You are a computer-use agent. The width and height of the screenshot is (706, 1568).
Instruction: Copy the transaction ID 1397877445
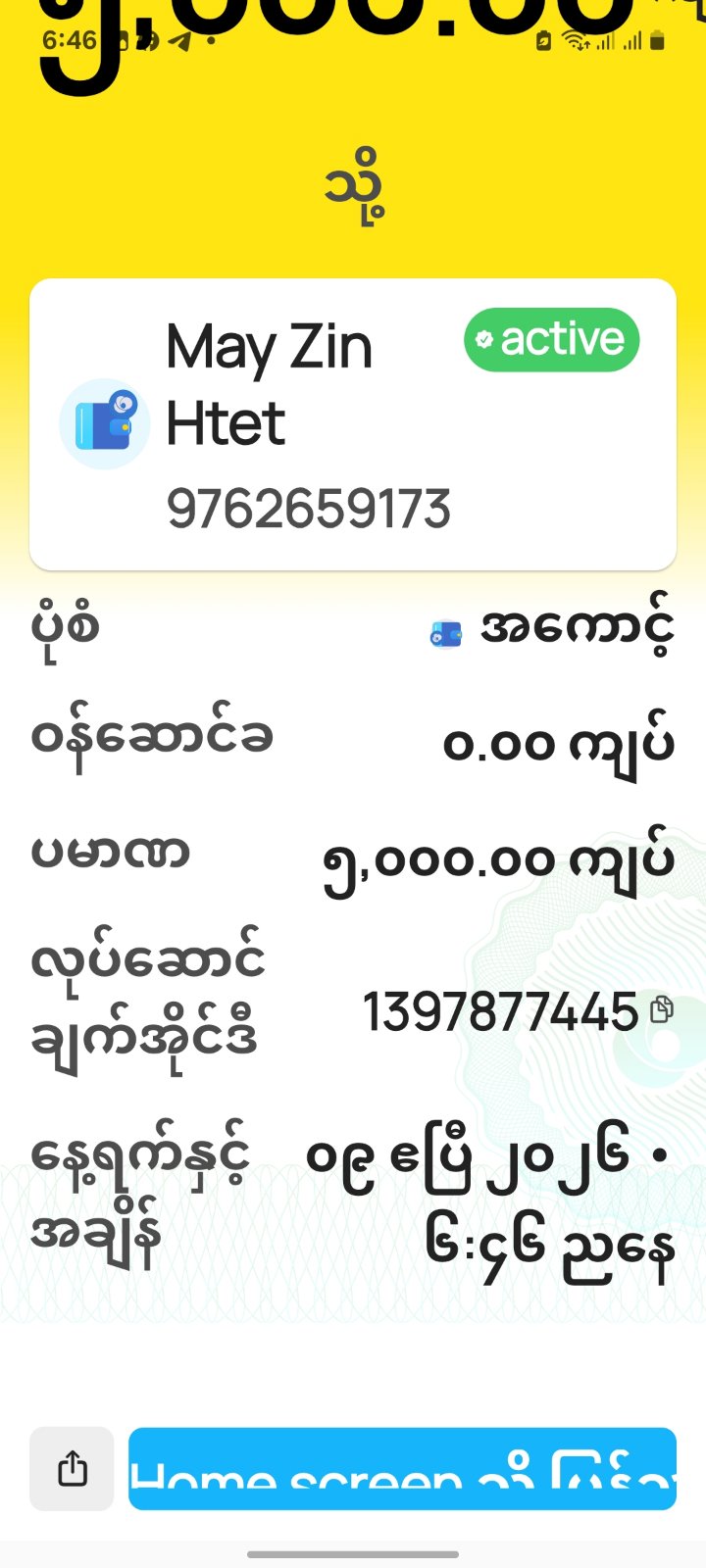(x=663, y=1009)
